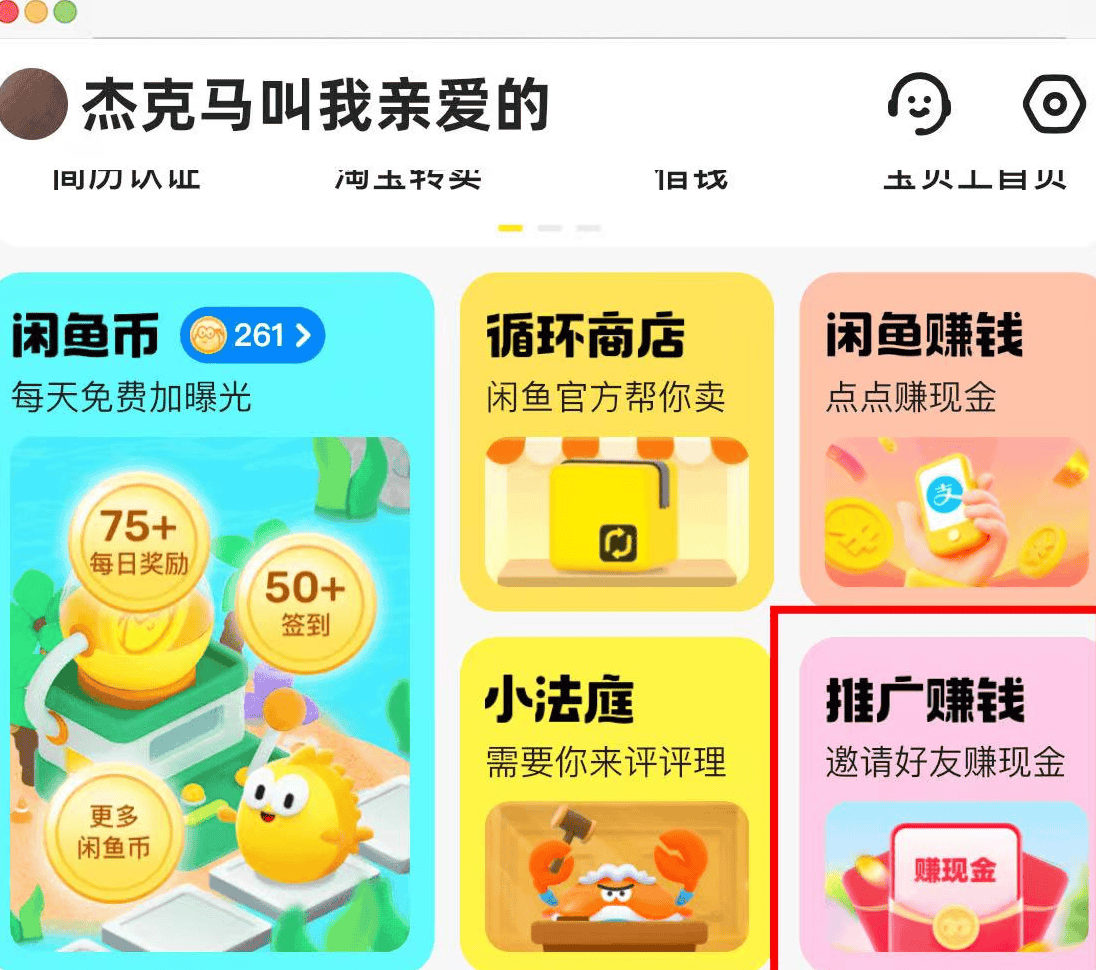
Task: Open the 小法庭 card
Action: pyautogui.click(x=616, y=800)
